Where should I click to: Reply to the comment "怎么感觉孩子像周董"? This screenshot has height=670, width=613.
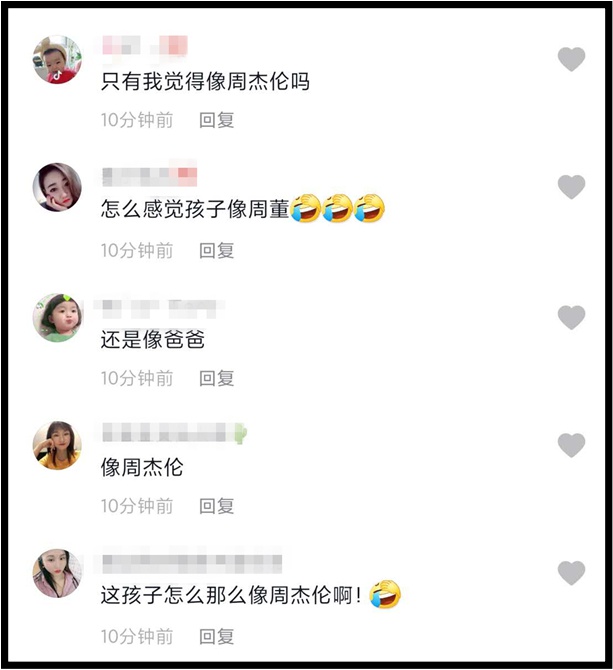216,250
